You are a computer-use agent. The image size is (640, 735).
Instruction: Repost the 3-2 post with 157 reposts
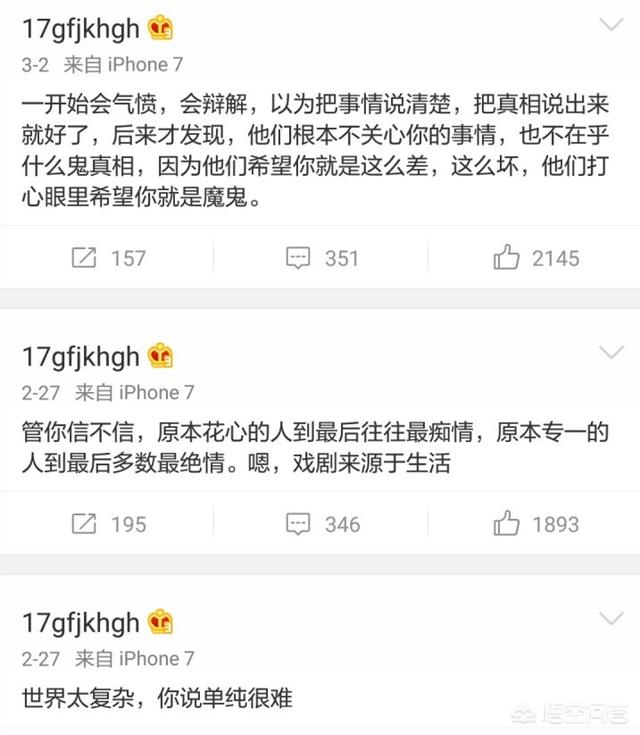coord(108,258)
